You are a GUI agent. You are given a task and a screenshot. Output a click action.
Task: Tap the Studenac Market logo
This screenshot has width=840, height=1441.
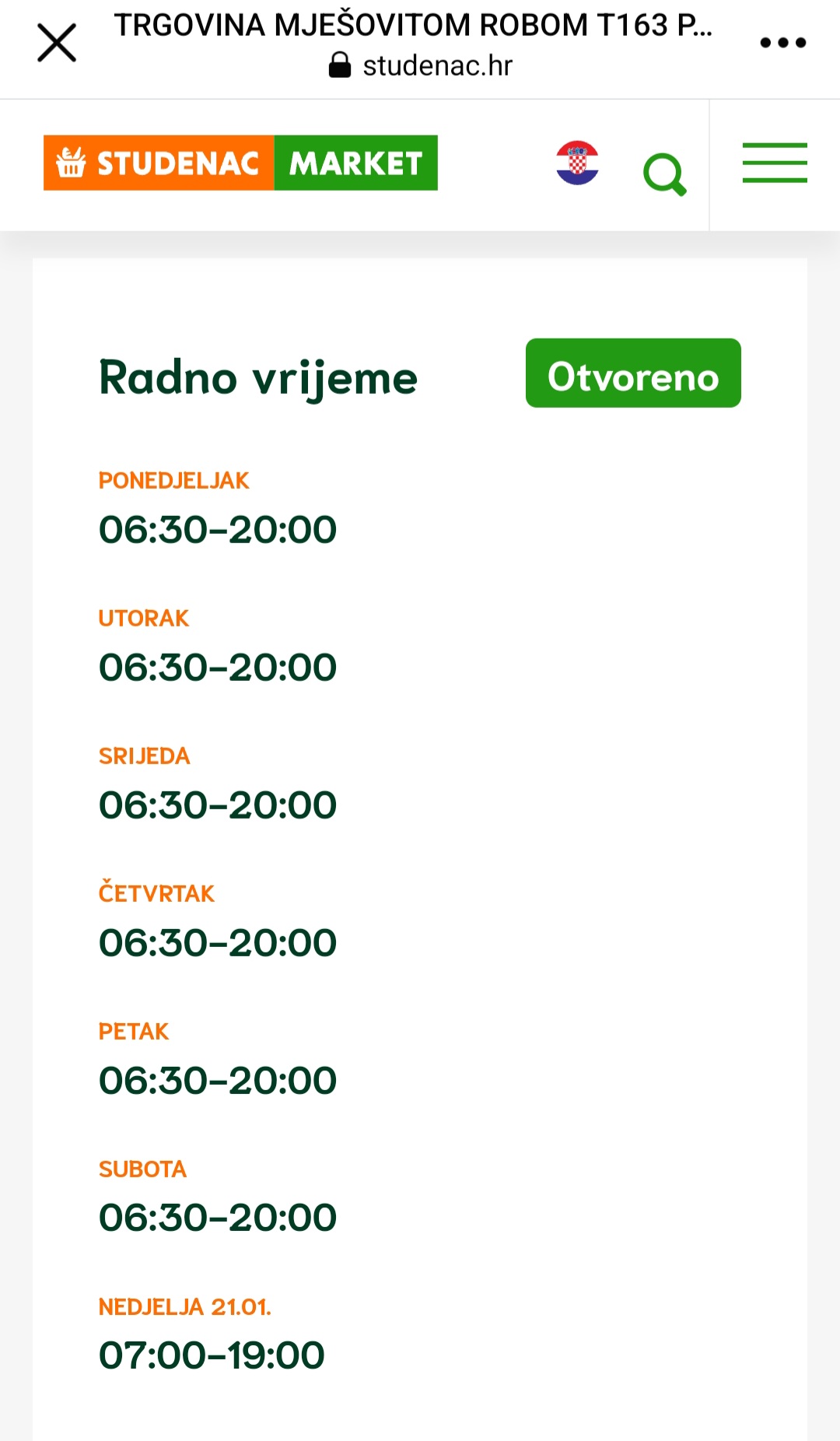pos(240,163)
